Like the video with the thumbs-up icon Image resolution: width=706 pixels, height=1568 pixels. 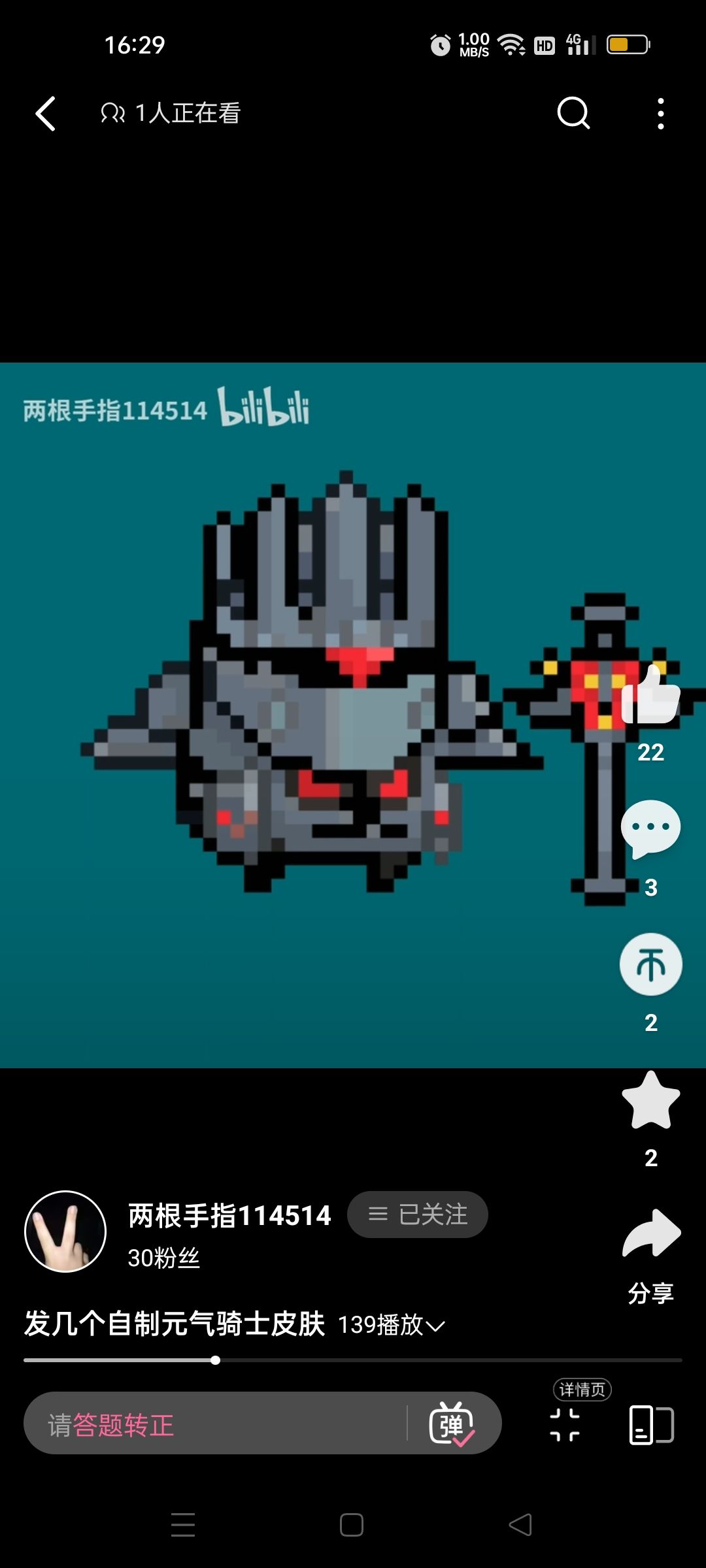point(650,694)
